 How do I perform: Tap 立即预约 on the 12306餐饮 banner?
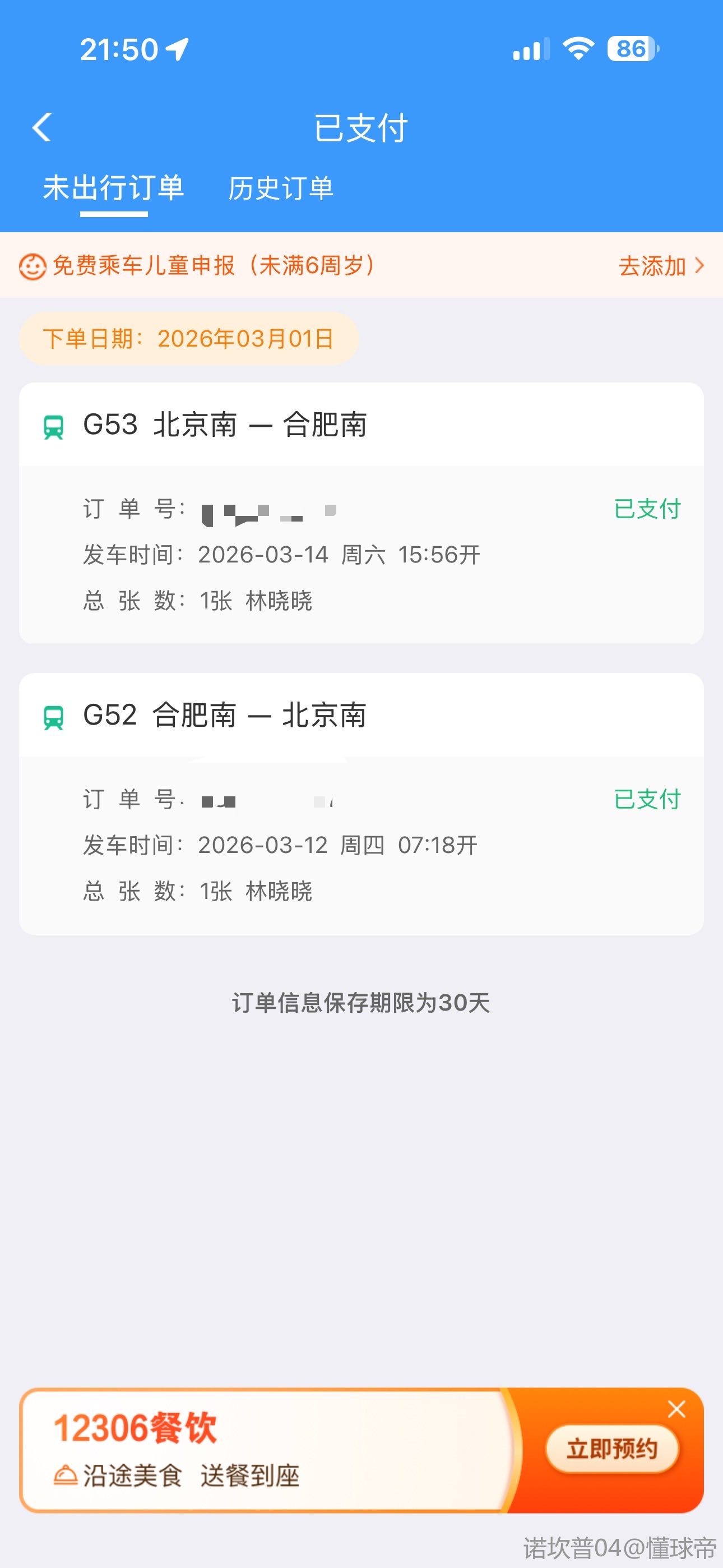pos(611,1449)
